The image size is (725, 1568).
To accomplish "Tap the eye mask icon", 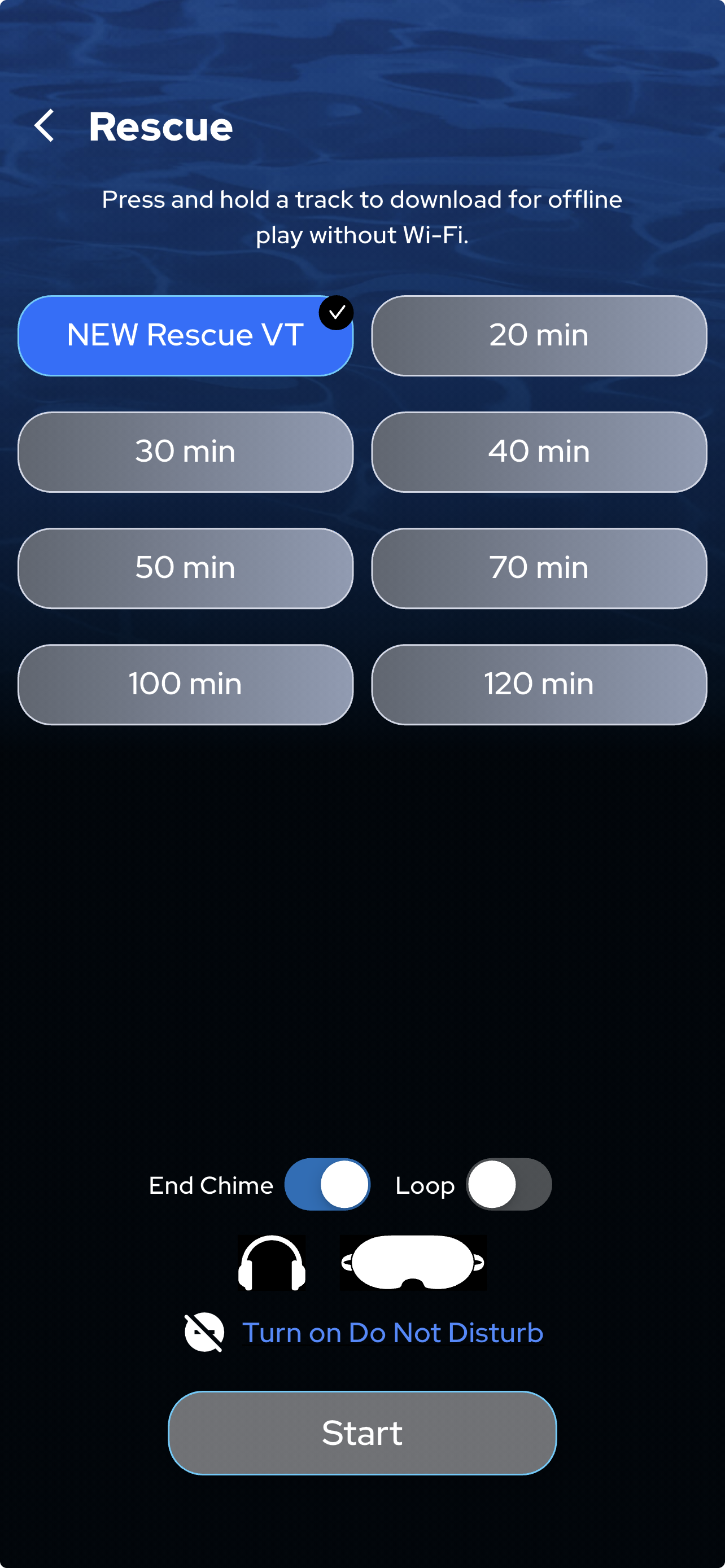I will point(413,1263).
